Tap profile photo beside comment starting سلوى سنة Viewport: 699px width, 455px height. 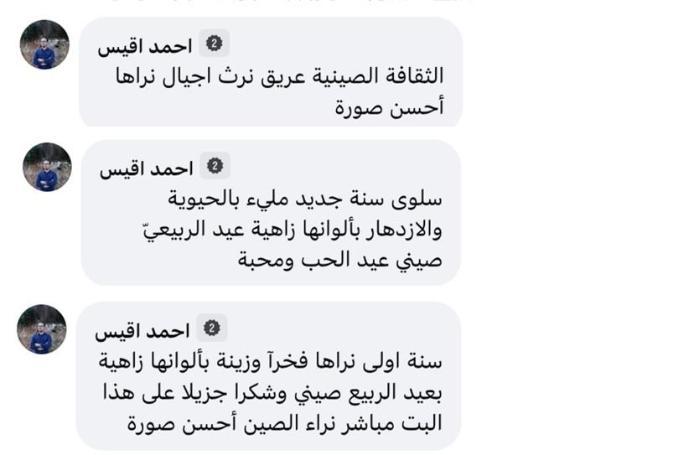(47, 167)
